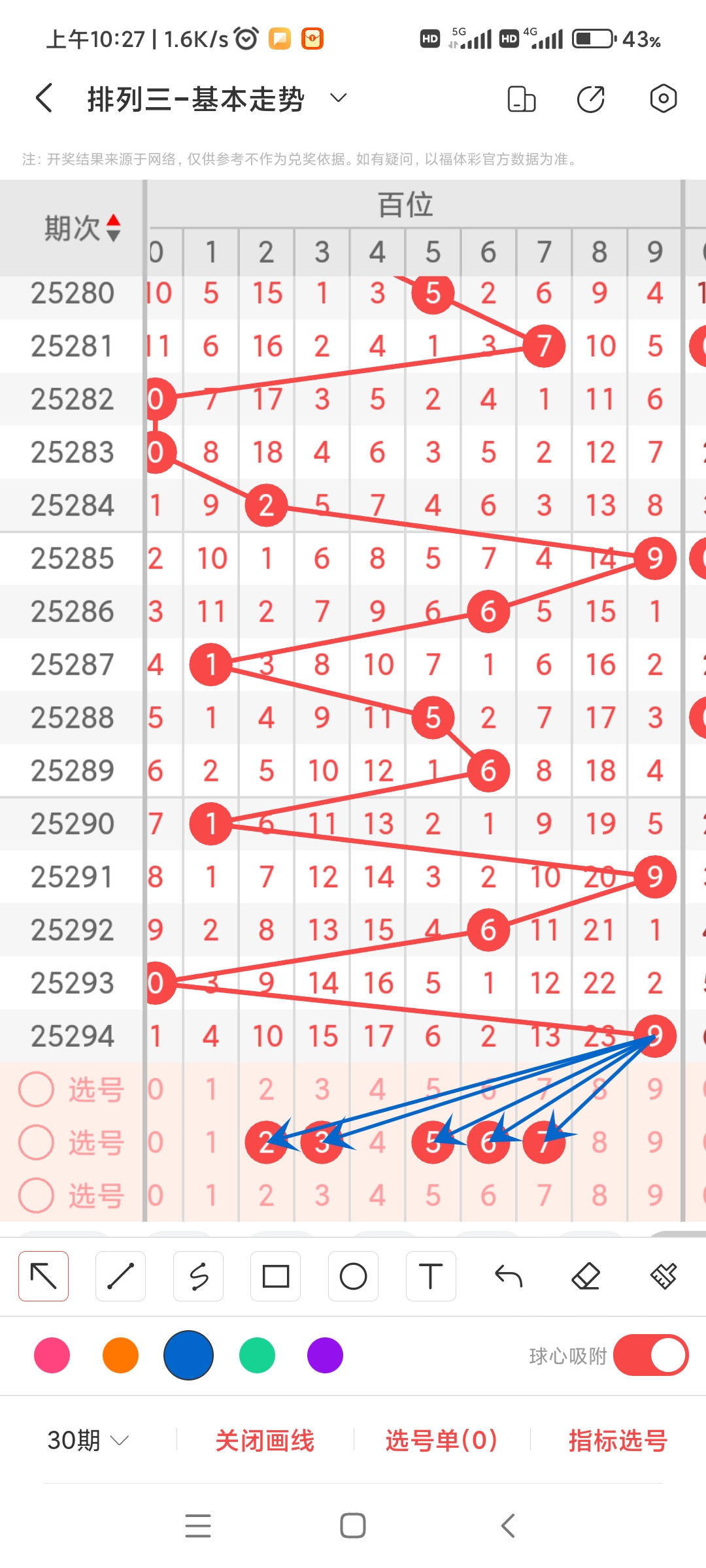
Task: Open the settings gear at top right
Action: coord(663,98)
